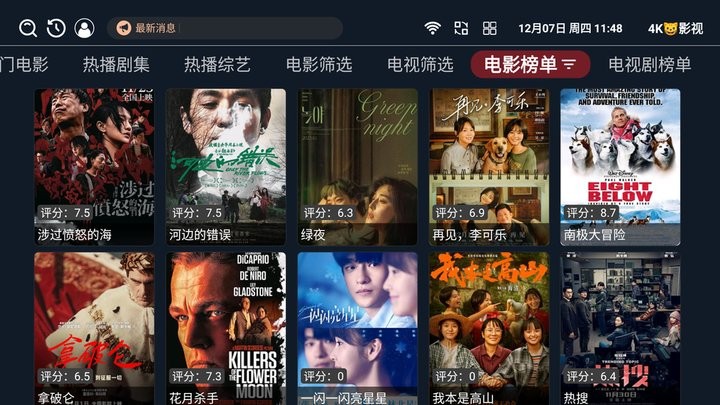720x405 pixels.
Task: Tap the scan frame icon
Action: (461, 28)
